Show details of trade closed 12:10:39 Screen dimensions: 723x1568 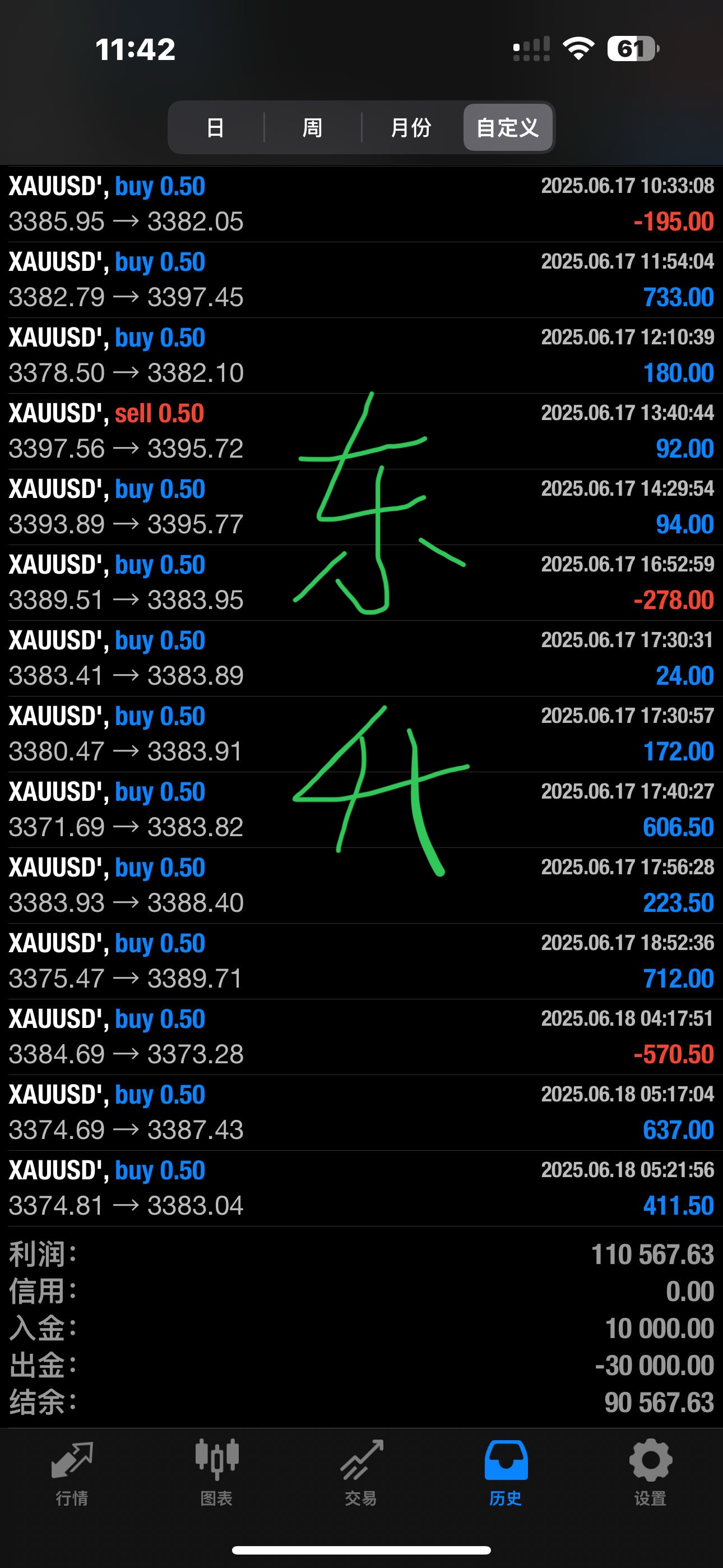click(361, 356)
